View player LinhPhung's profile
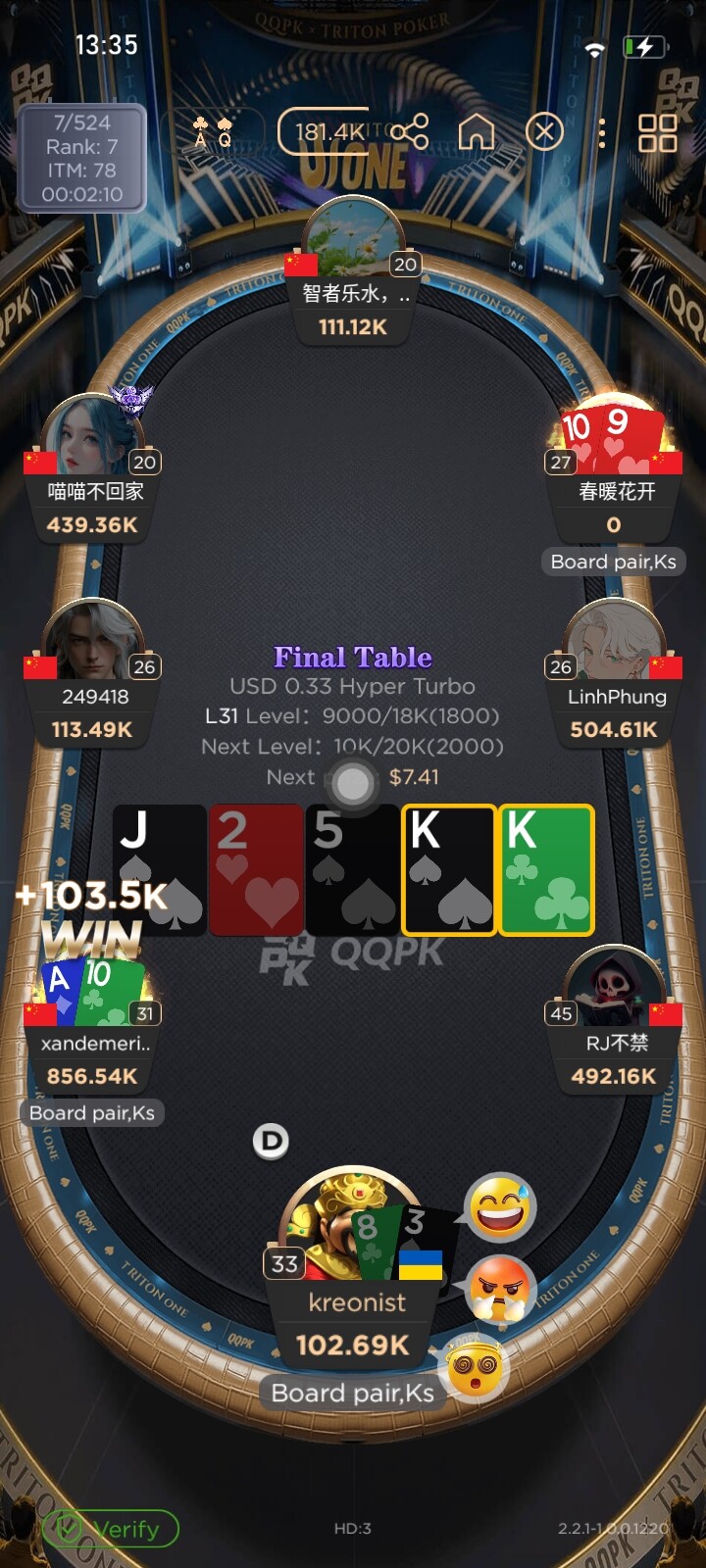Image resolution: width=706 pixels, height=1568 pixels. (615, 640)
